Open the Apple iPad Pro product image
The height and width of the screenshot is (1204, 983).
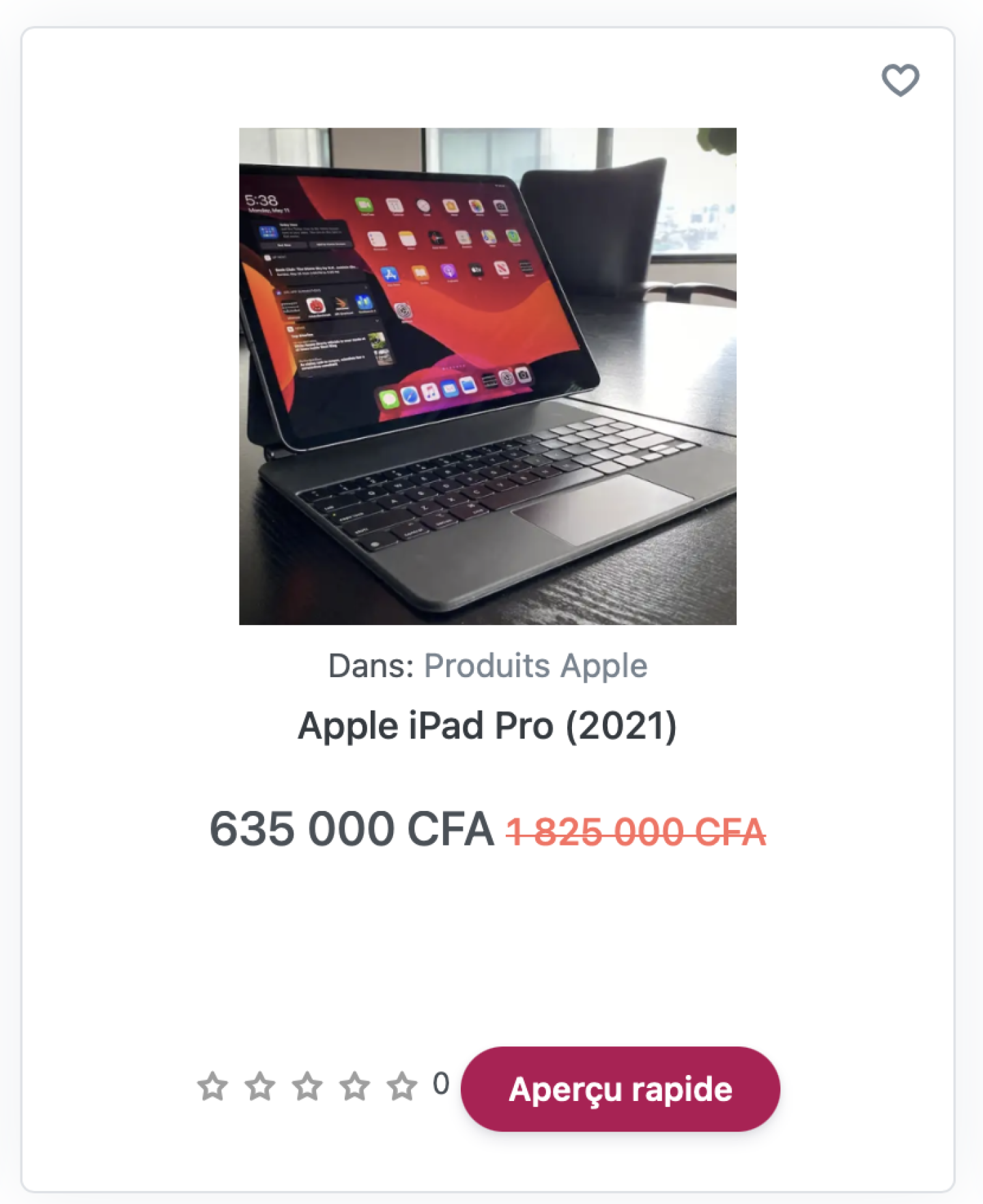[x=487, y=376]
